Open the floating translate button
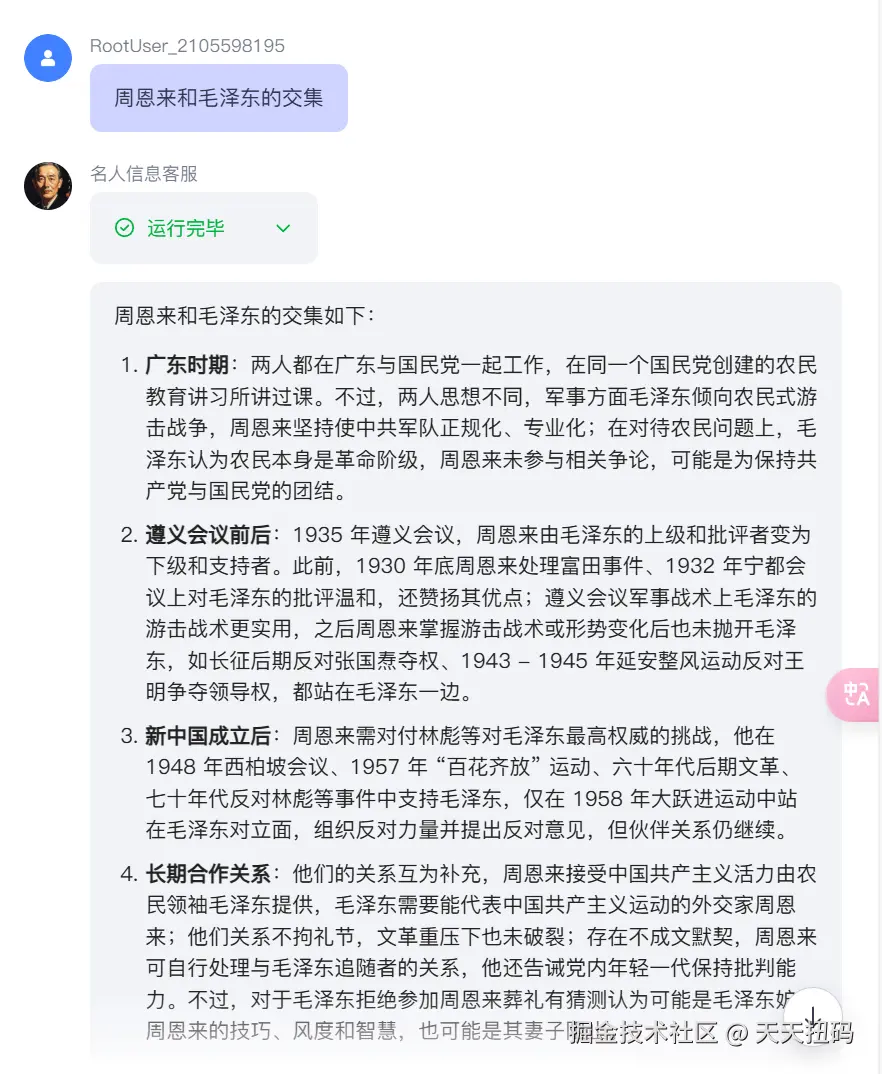The height and width of the screenshot is (1074, 882). [855, 694]
